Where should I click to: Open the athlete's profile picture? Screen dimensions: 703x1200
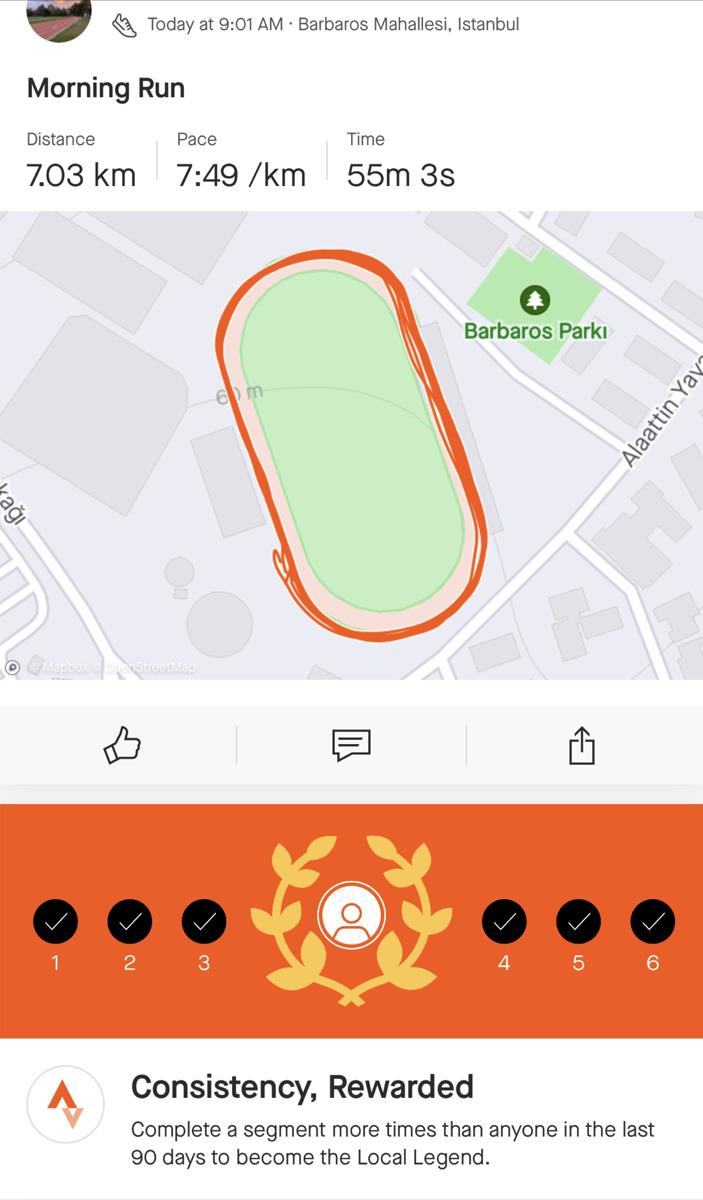(x=59, y=17)
